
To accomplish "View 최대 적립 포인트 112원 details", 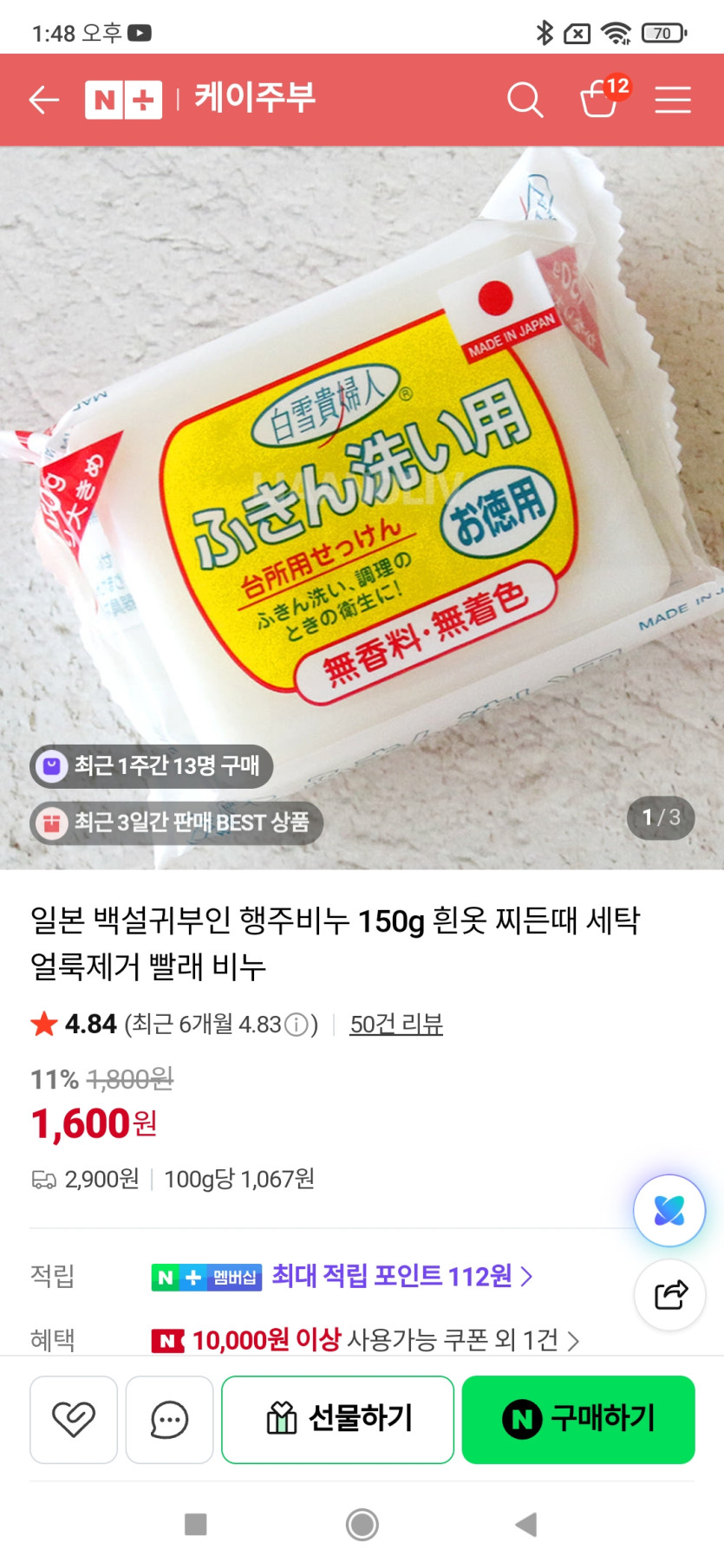I will pos(402,1276).
